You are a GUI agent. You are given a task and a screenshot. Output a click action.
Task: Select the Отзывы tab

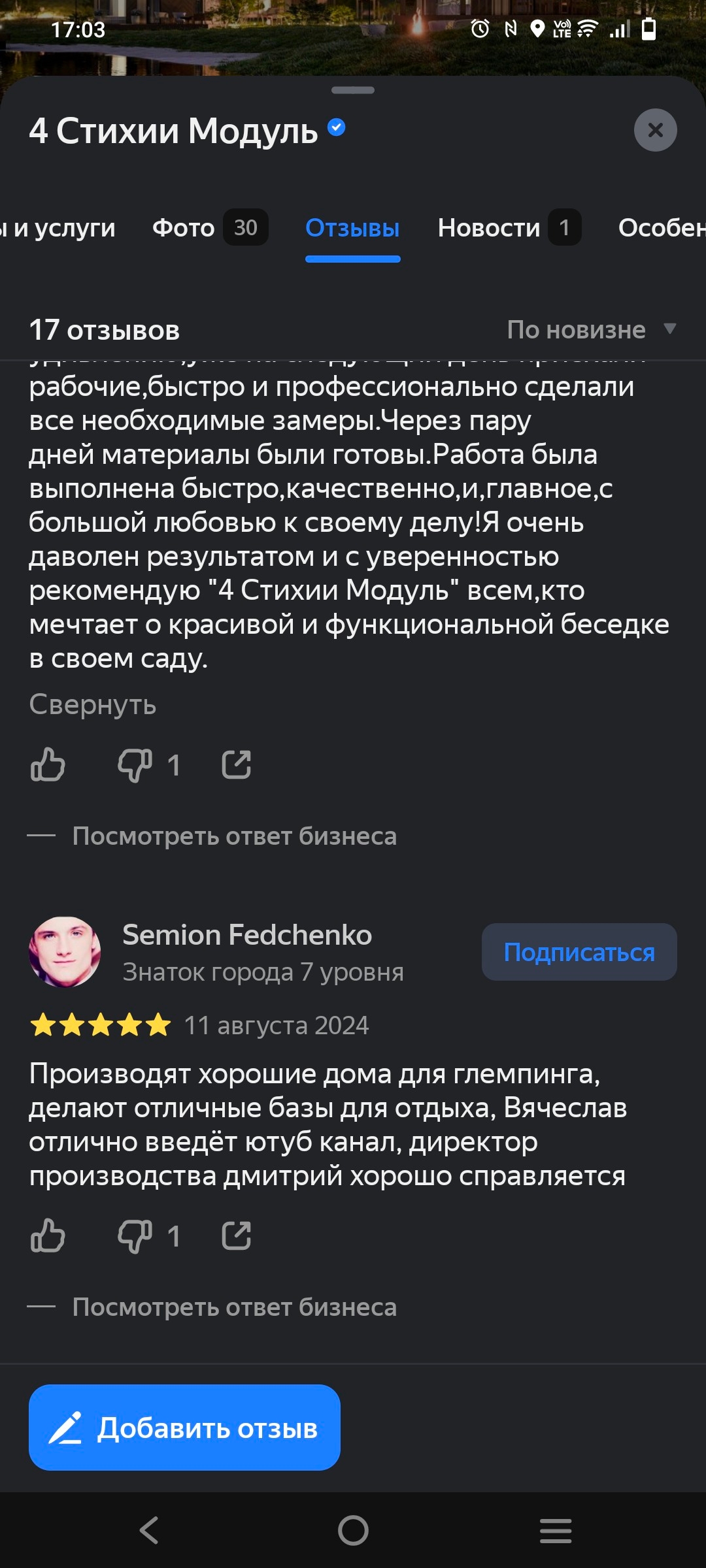[x=352, y=227]
